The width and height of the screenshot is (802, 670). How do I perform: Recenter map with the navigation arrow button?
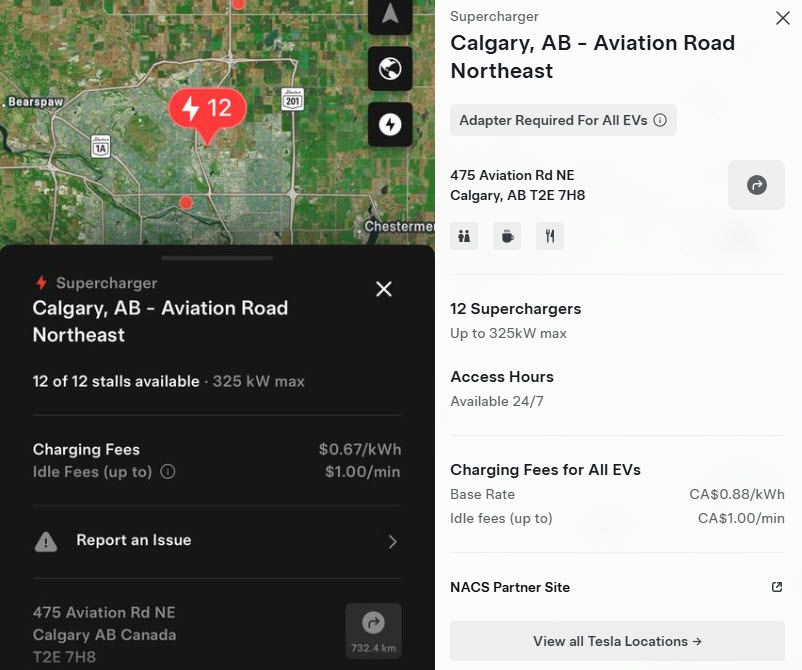click(390, 14)
